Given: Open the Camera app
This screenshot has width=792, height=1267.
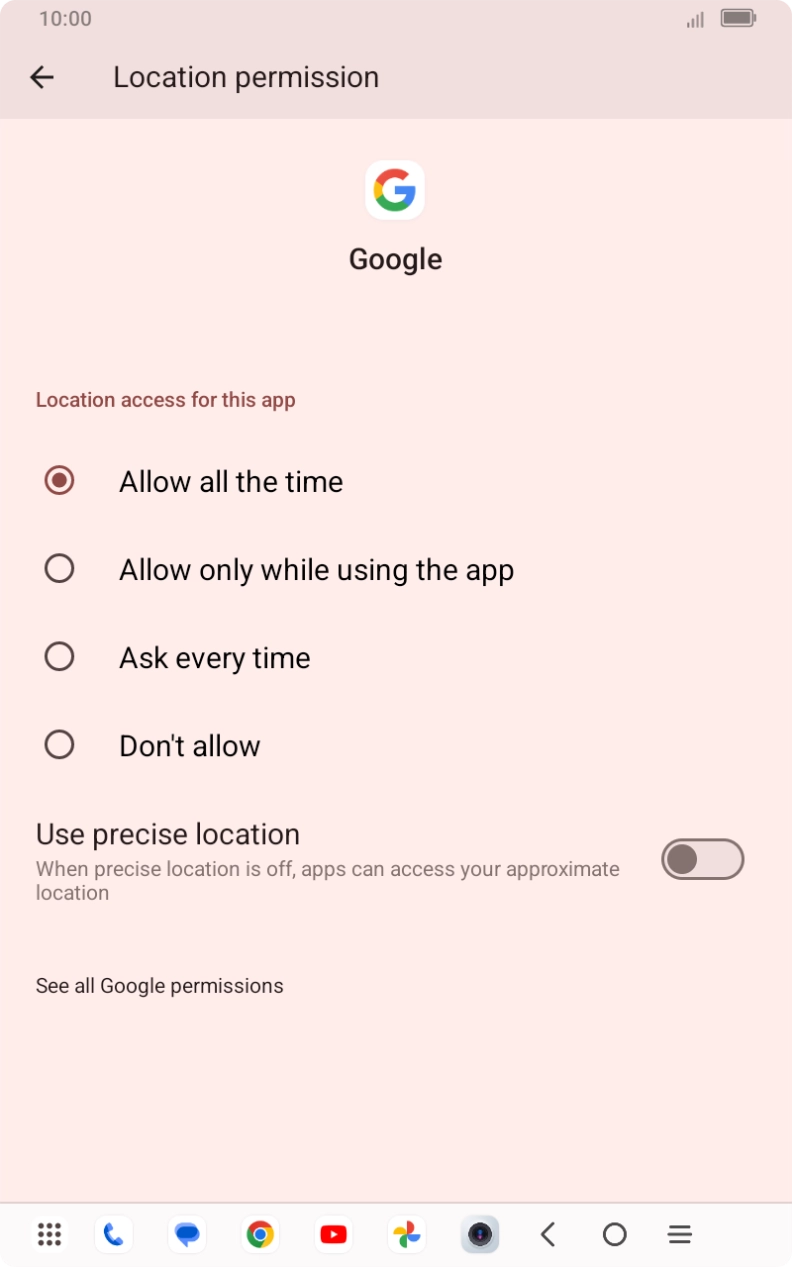Looking at the screenshot, I should (480, 1234).
